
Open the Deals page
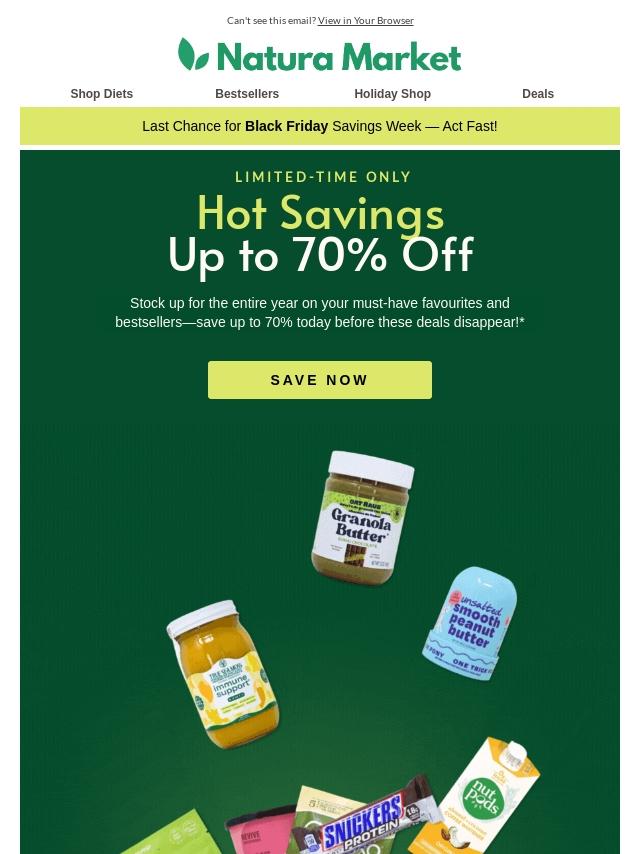(537, 94)
